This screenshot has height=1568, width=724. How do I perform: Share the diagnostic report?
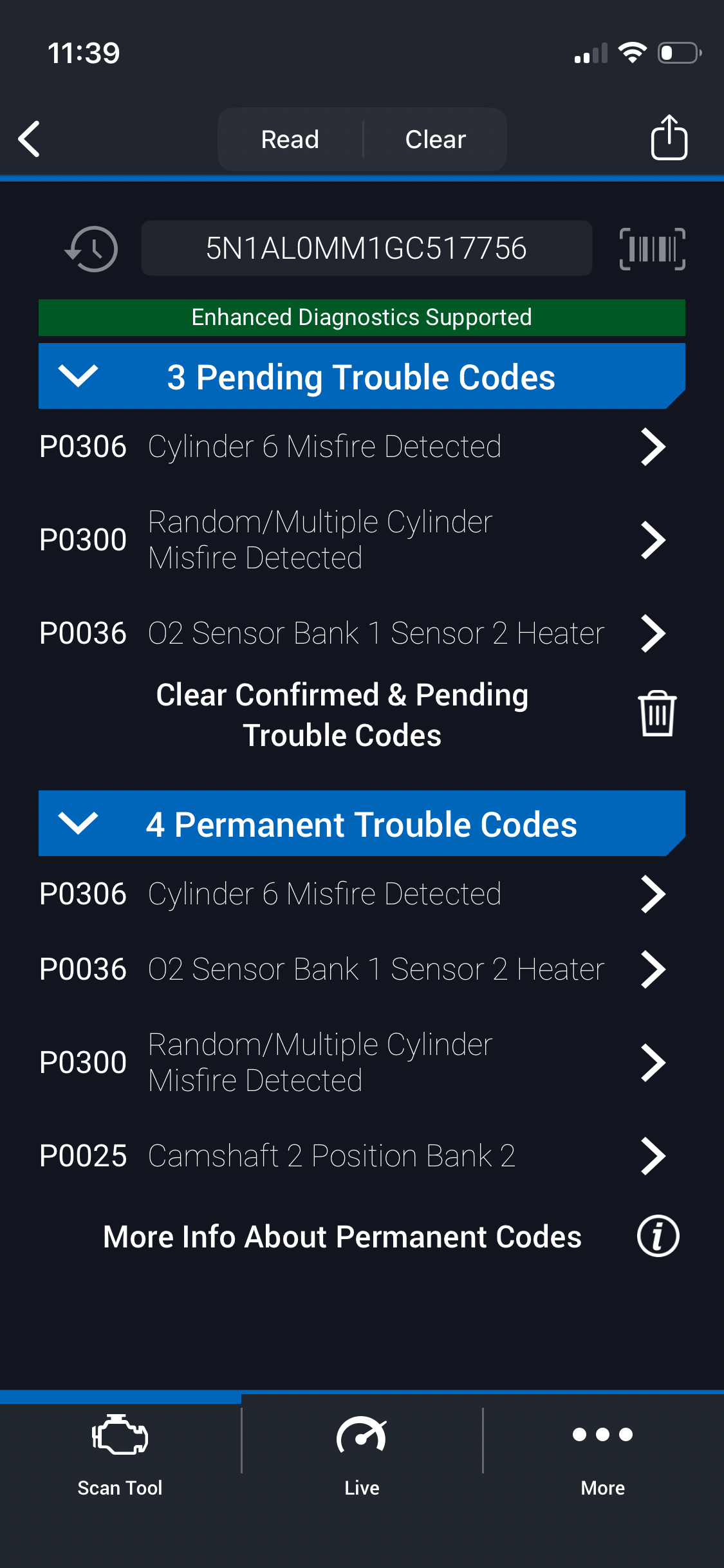[x=669, y=138]
